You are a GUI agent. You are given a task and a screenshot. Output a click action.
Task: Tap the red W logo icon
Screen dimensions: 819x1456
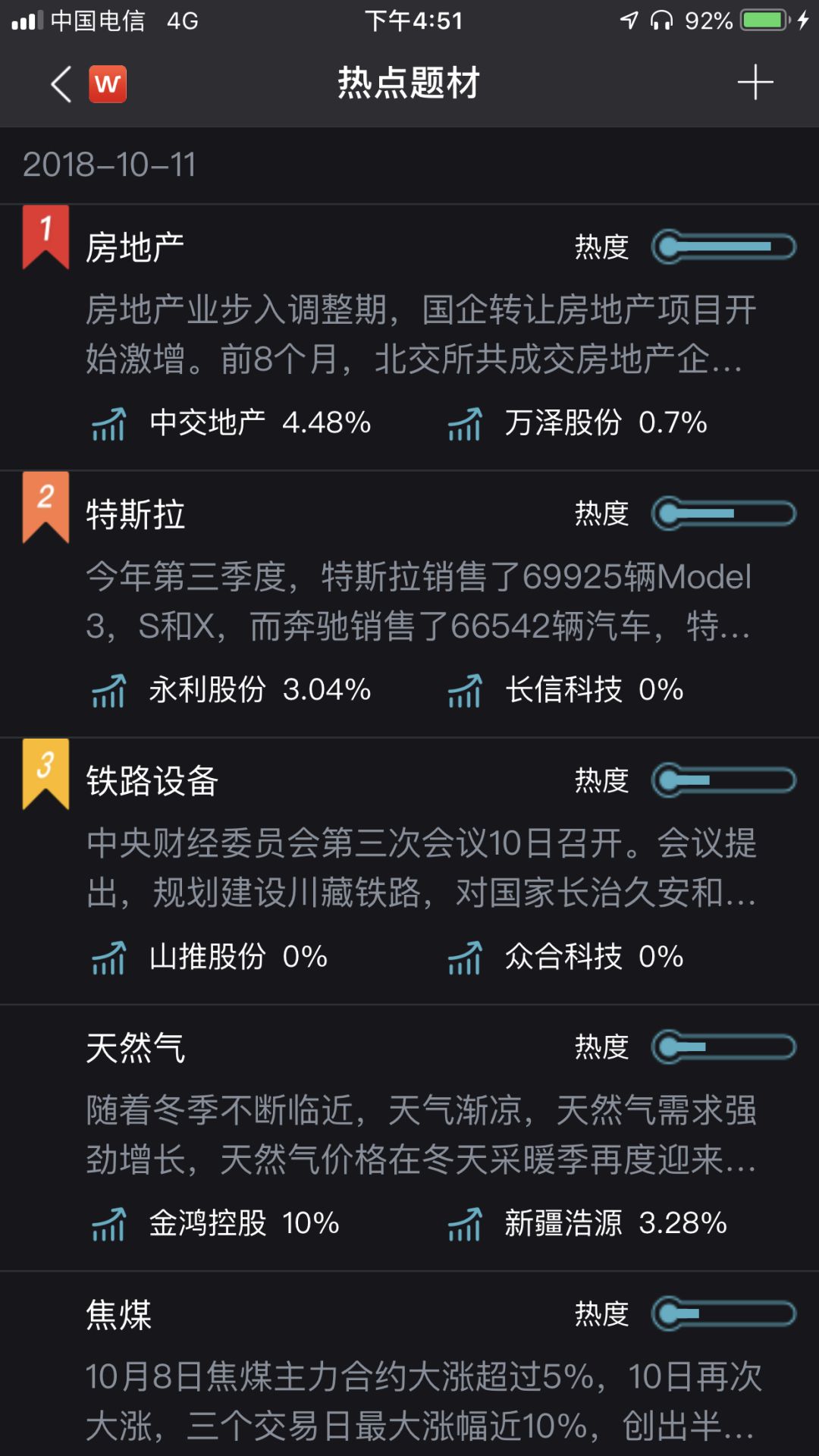pos(108,83)
